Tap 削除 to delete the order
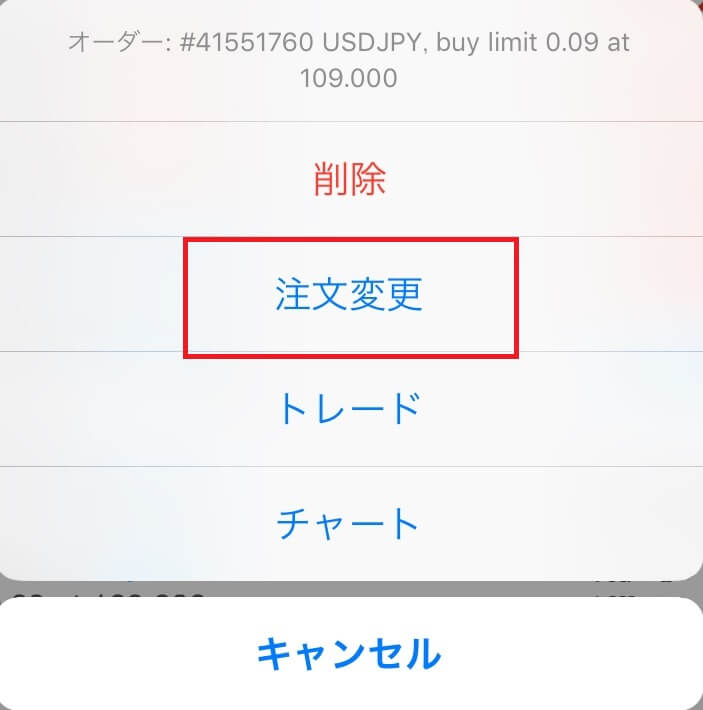Image resolution: width=703 pixels, height=710 pixels. (350, 180)
